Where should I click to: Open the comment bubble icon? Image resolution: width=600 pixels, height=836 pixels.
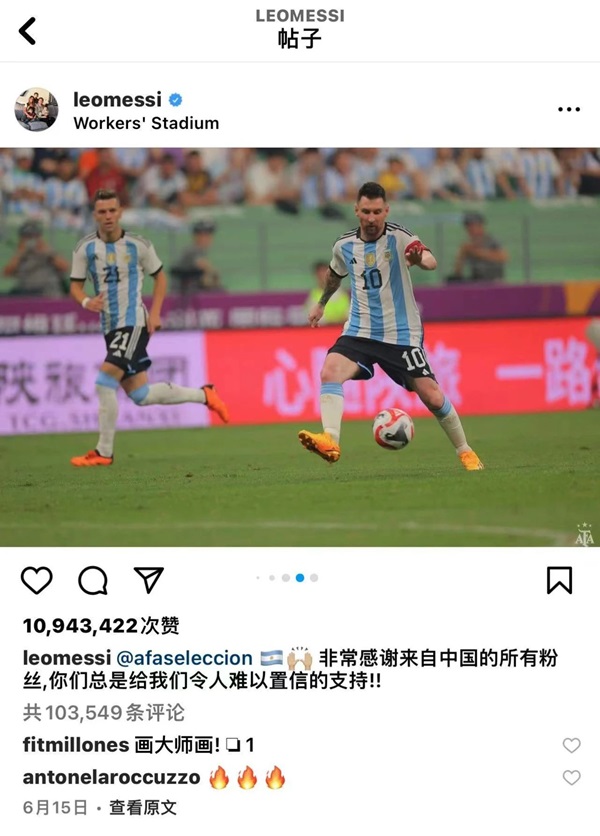coord(93,580)
